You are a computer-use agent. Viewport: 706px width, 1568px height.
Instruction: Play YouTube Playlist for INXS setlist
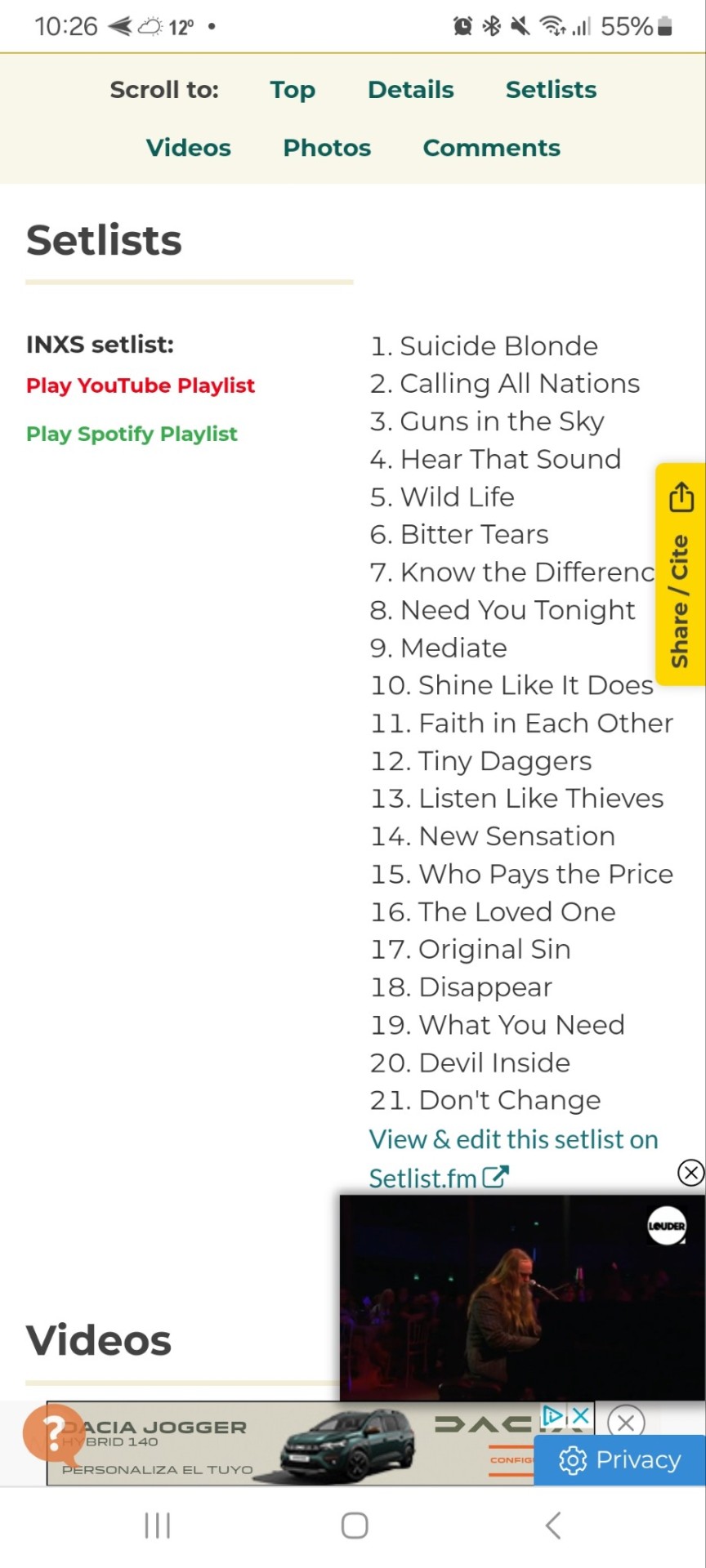tap(141, 385)
